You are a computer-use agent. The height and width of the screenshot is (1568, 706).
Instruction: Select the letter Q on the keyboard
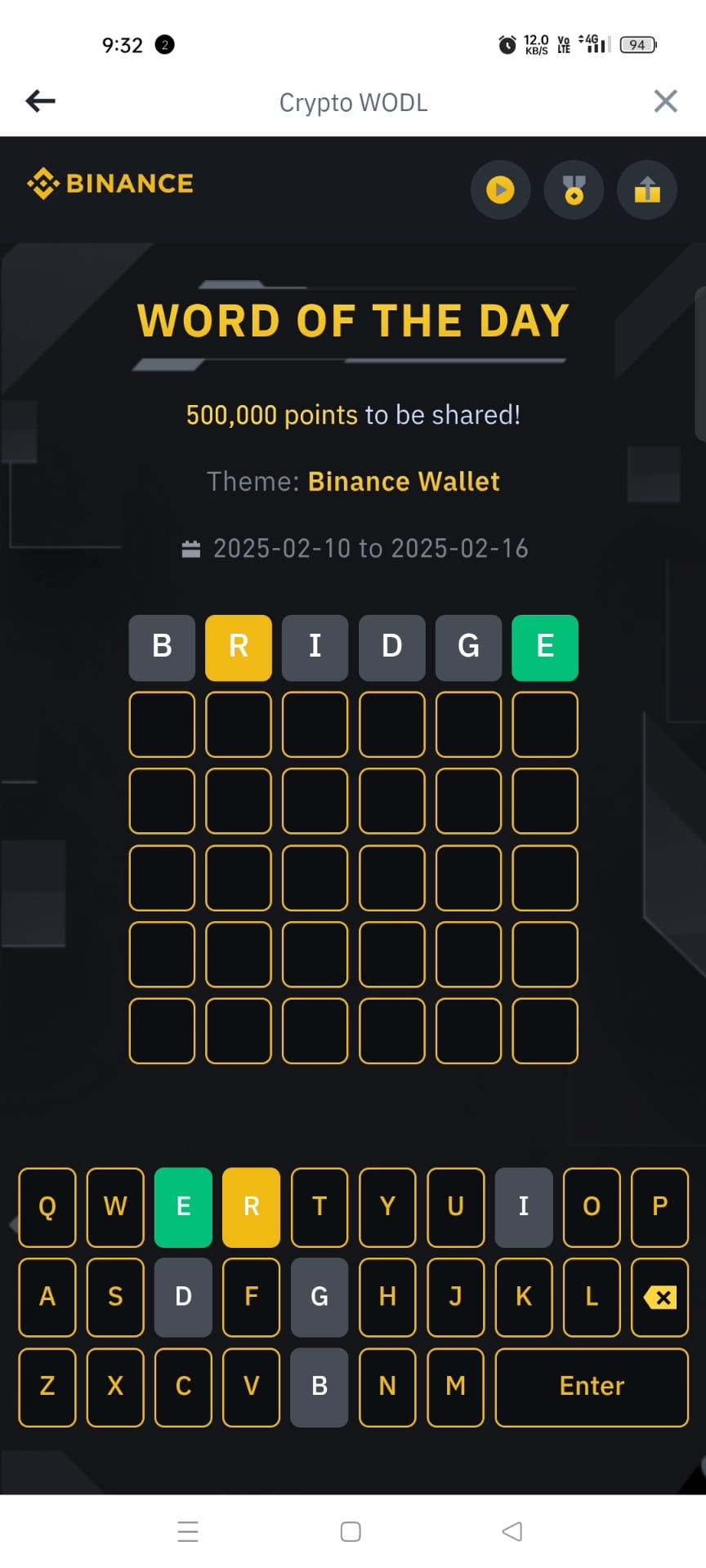coord(47,1207)
